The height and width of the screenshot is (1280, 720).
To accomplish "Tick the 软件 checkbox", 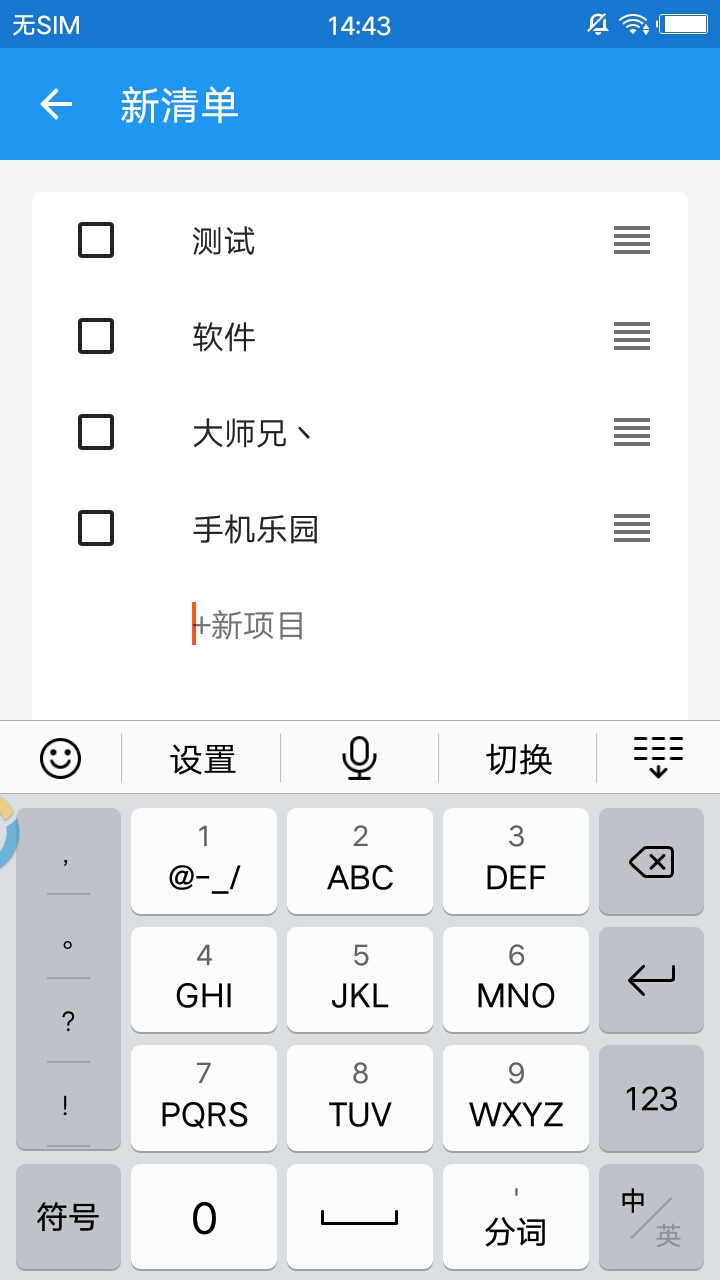I will 96,336.
